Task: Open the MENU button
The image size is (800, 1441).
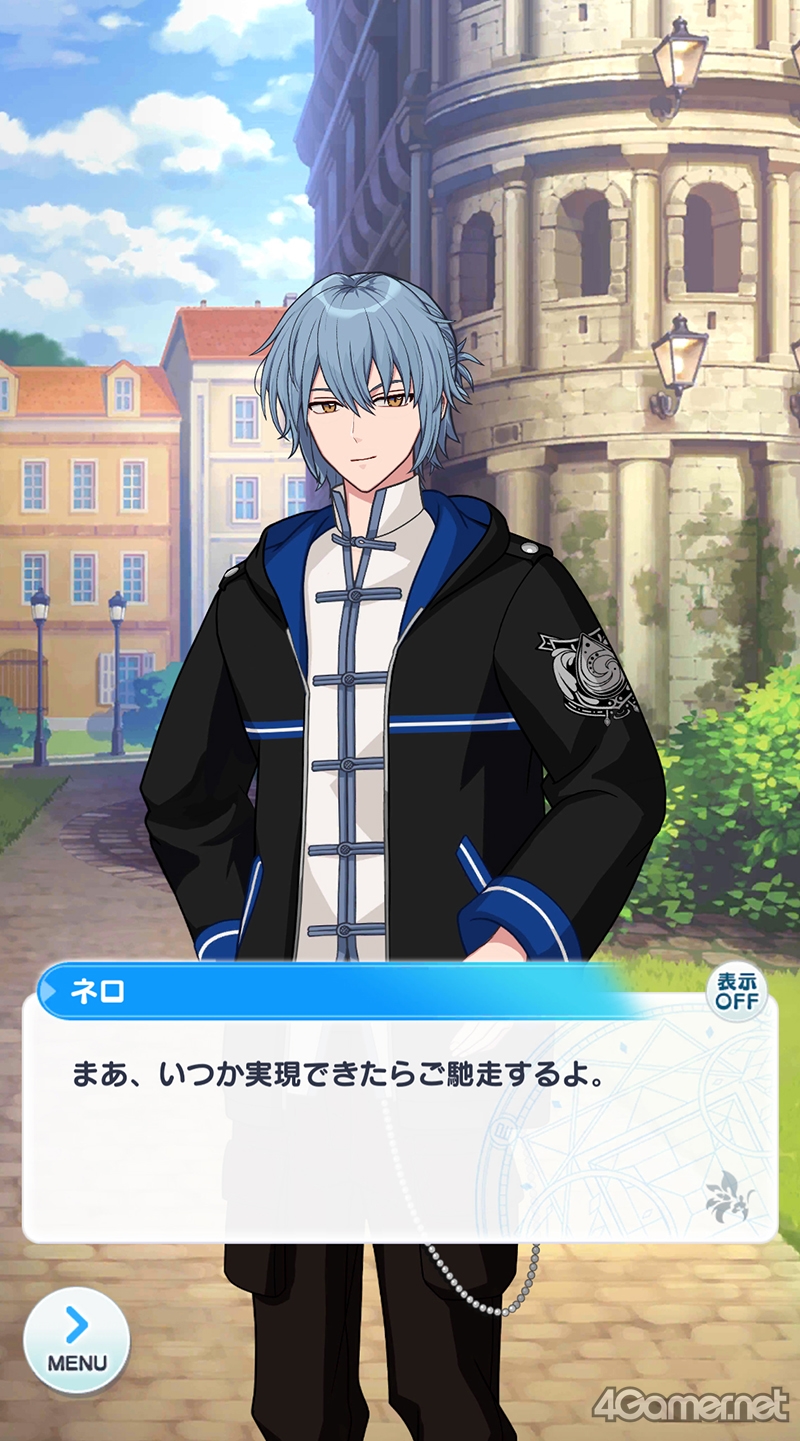Action: [76, 1340]
